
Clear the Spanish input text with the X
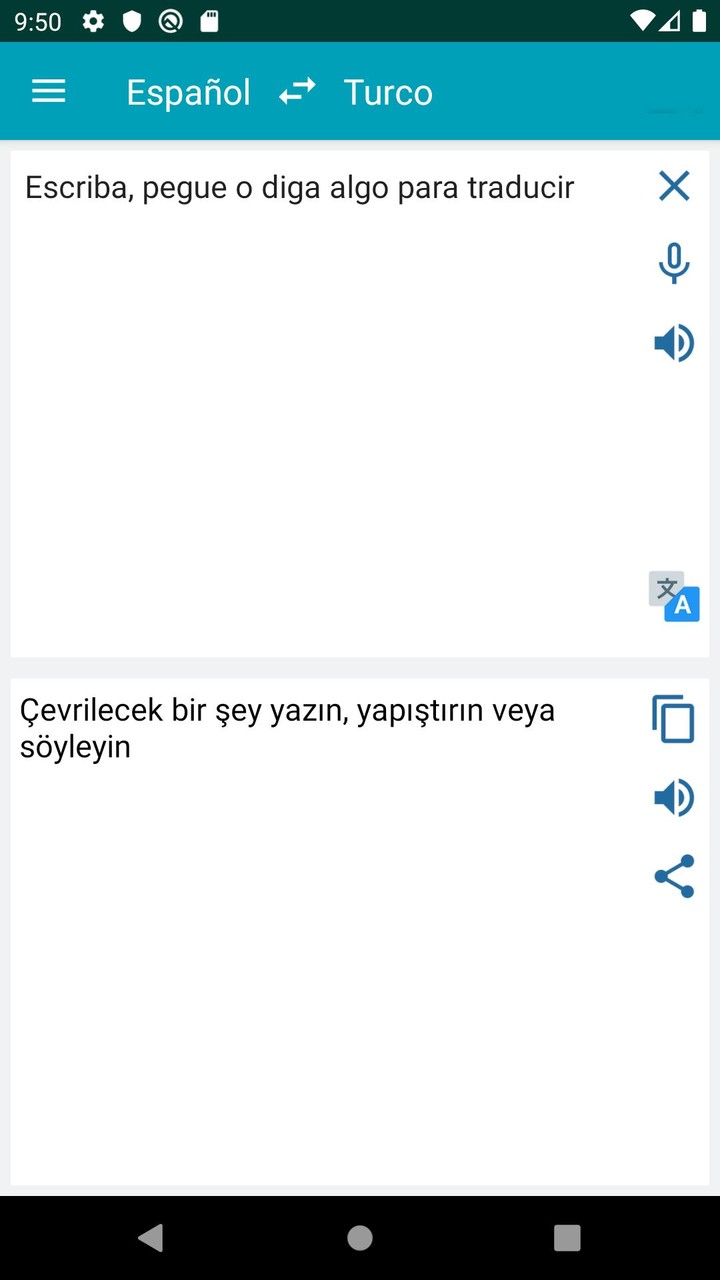[x=673, y=186]
